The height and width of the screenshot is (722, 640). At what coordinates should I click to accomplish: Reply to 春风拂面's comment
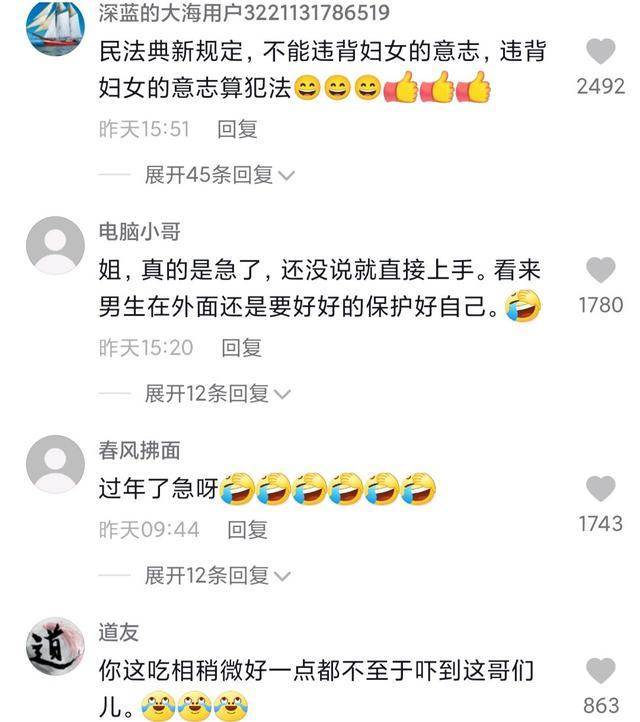247,529
